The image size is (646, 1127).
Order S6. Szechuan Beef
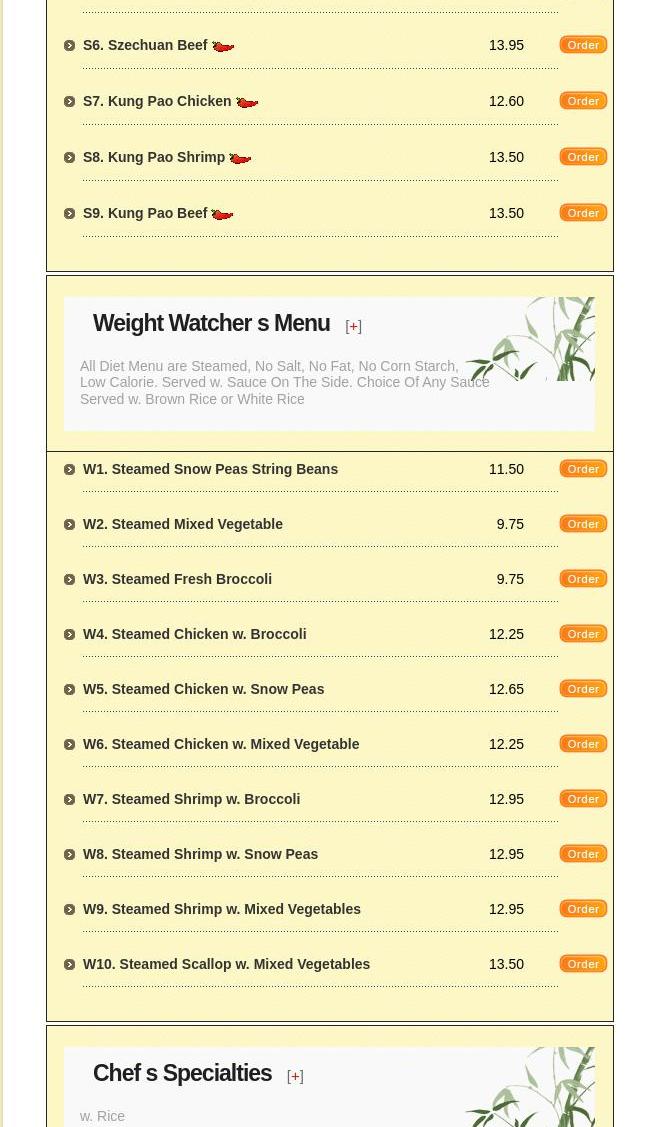[583, 45]
